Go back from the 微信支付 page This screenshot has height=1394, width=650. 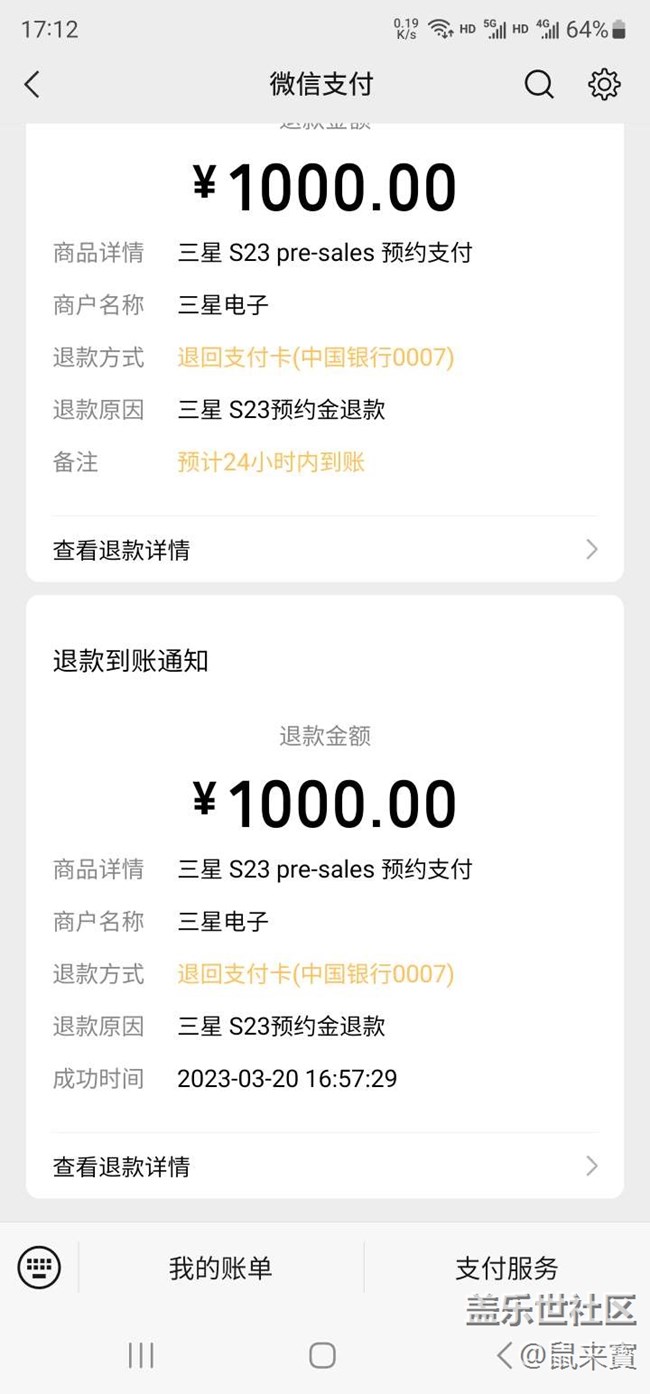[x=32, y=84]
